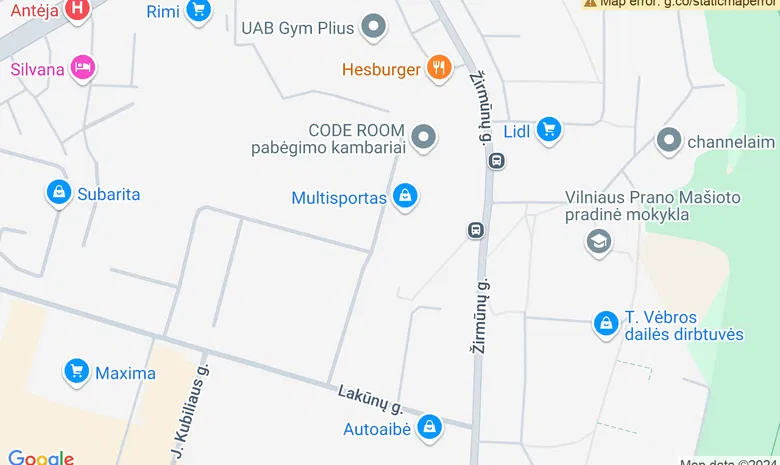Open the CODE ROOM place marker
780x465 pixels.
point(424,138)
